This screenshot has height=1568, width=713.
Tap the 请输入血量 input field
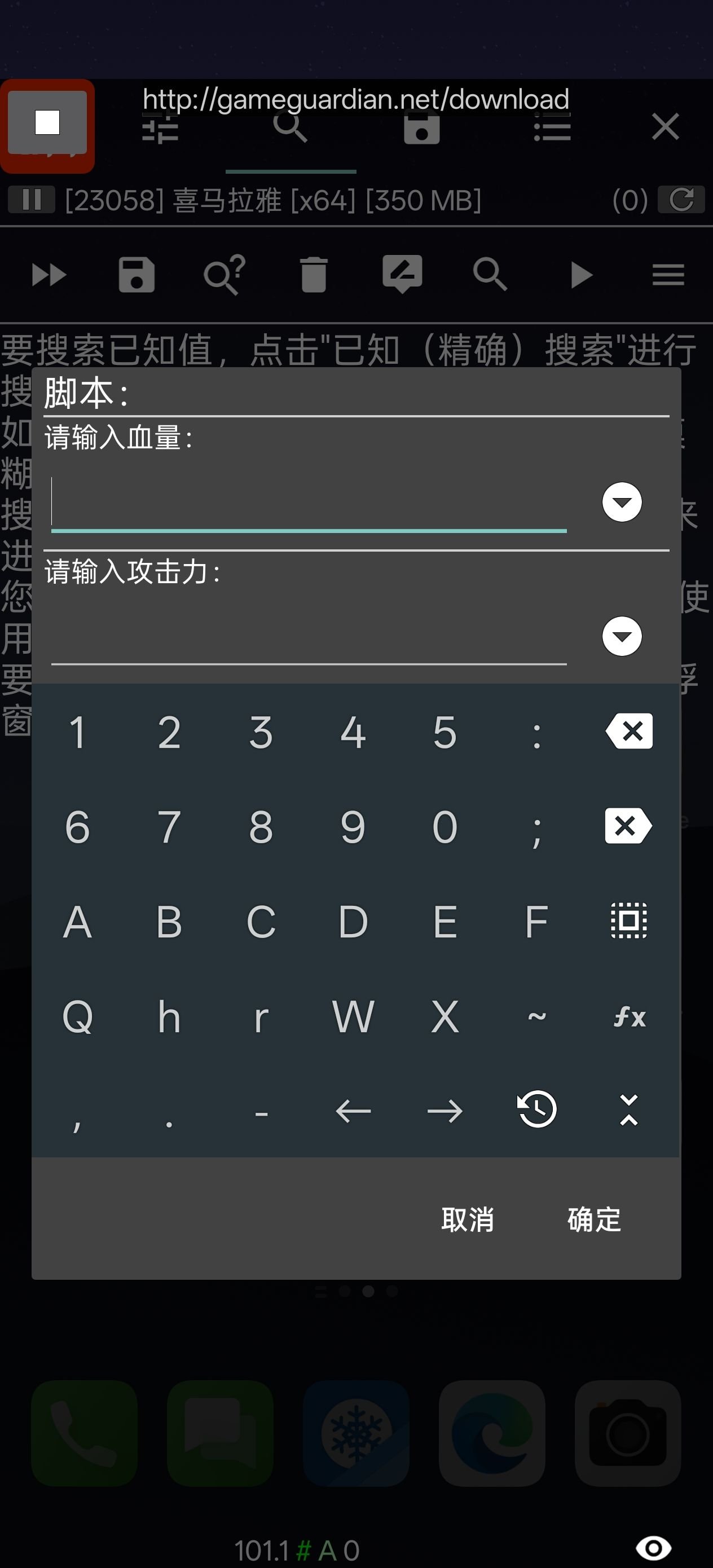(x=308, y=503)
